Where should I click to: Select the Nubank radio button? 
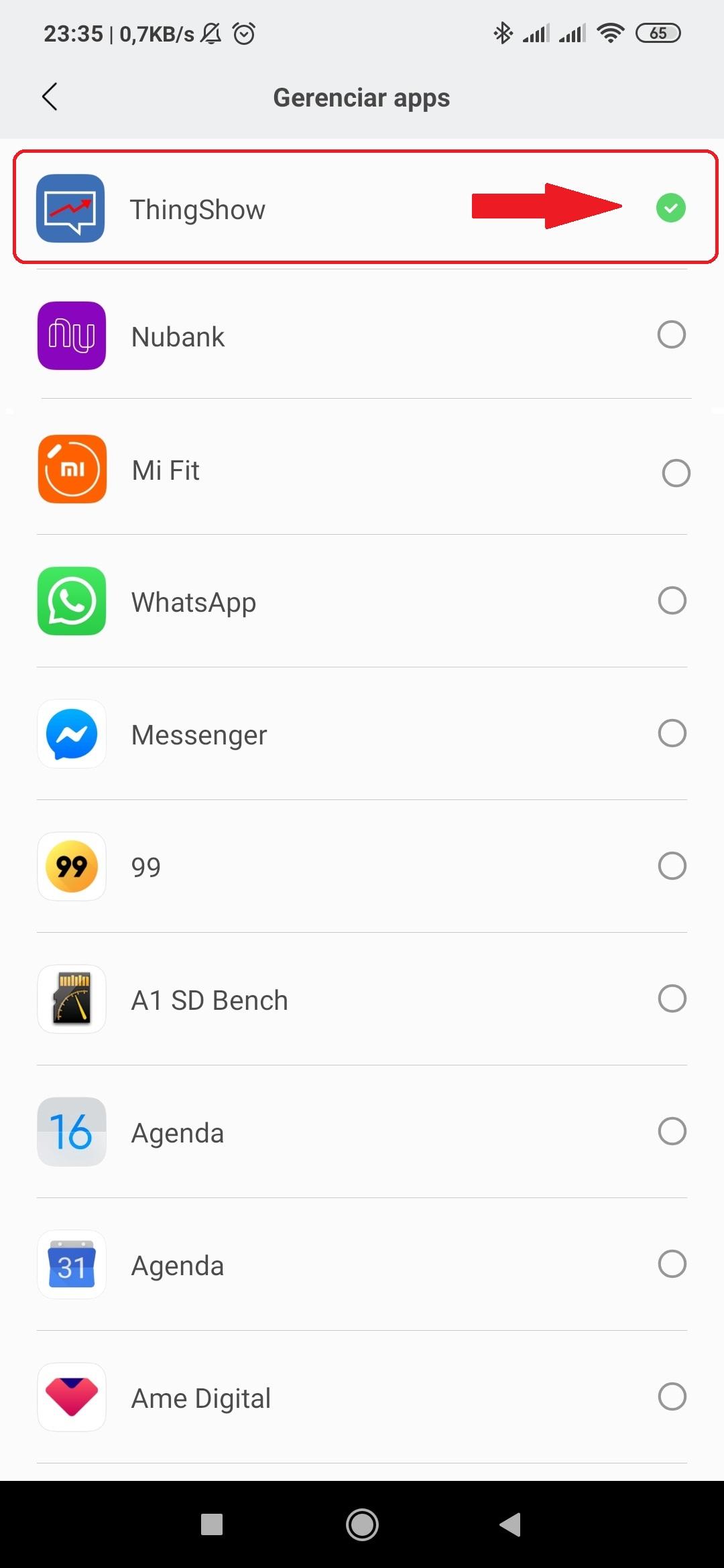tap(672, 334)
